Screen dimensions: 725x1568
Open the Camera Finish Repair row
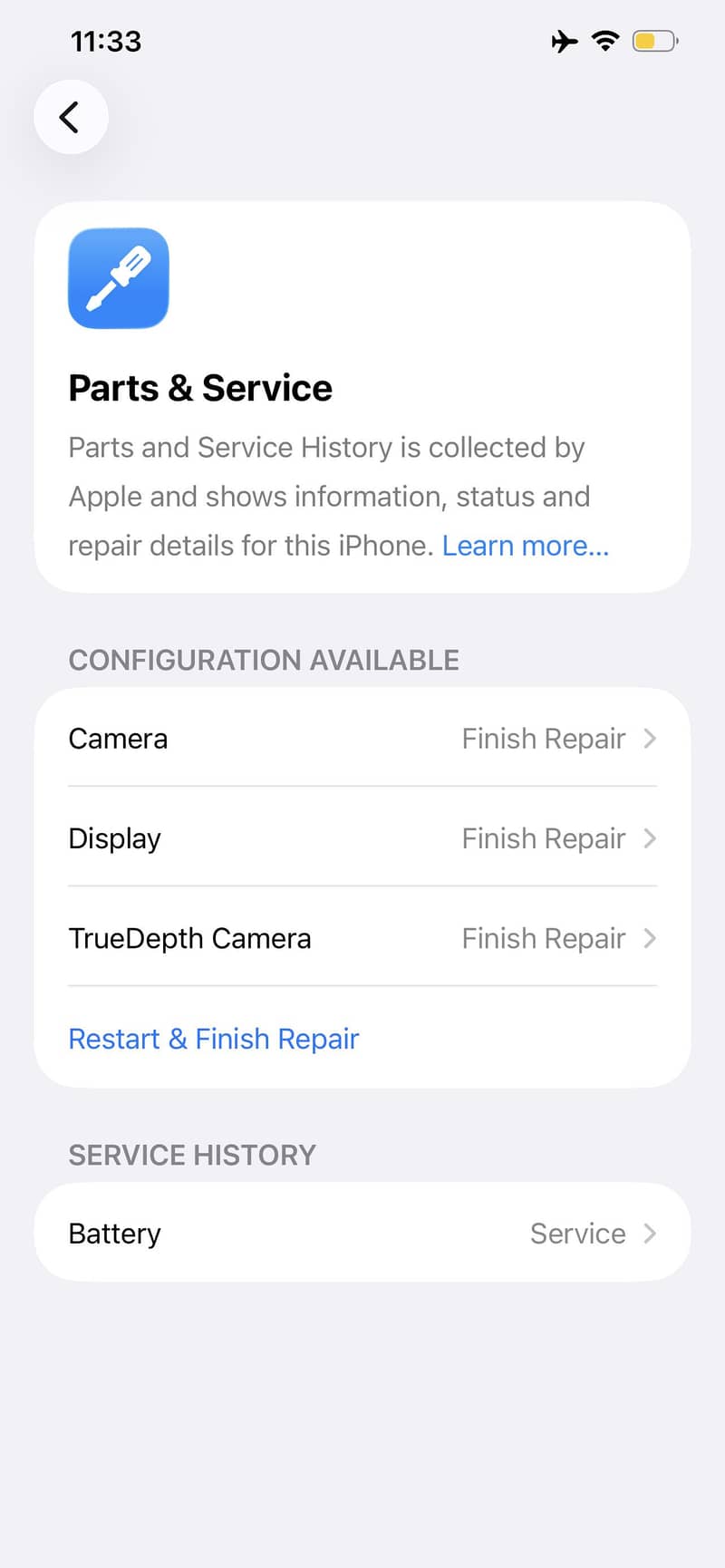tap(362, 738)
